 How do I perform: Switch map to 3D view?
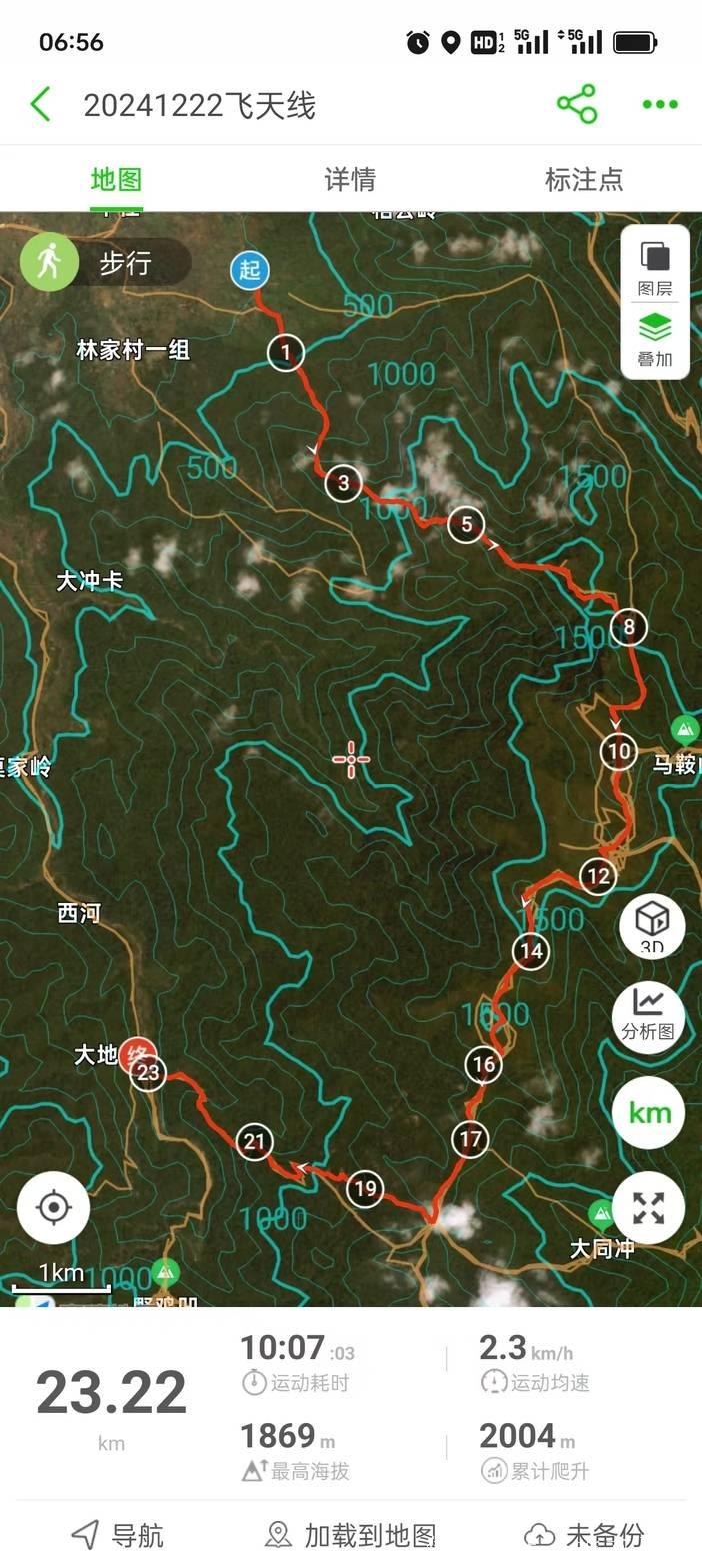click(651, 925)
